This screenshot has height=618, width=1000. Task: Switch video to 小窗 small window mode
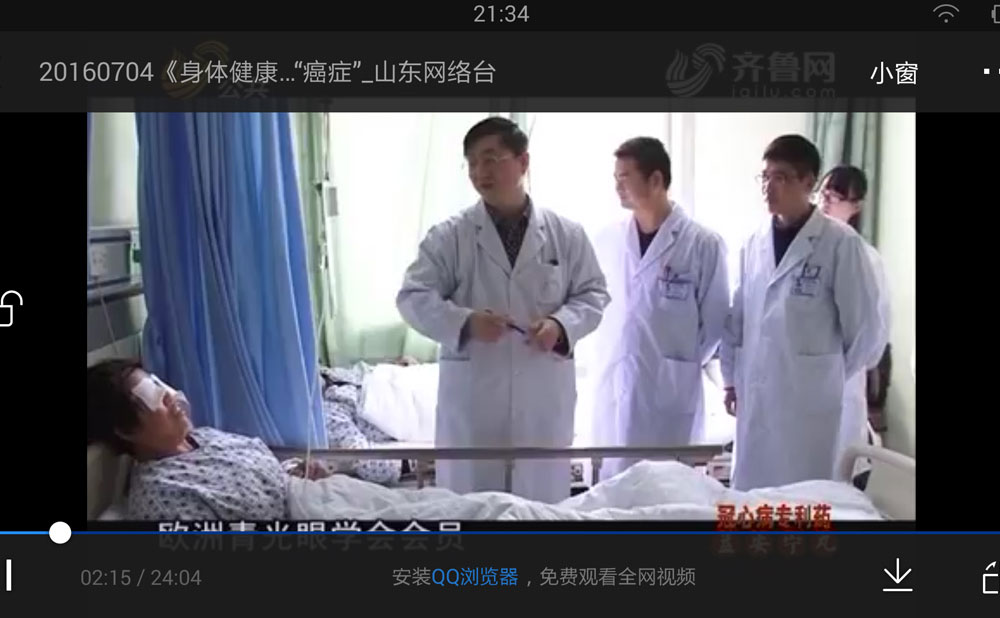coord(893,73)
